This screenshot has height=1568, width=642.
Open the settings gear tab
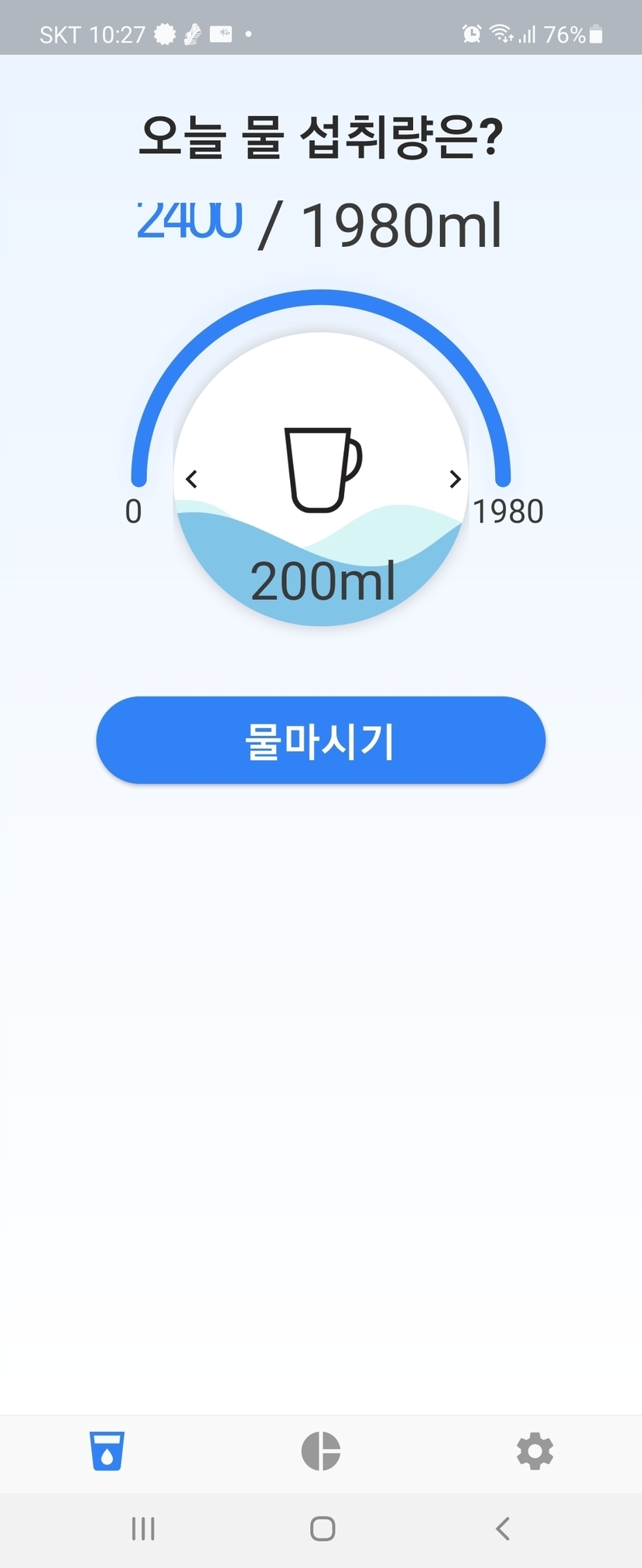(534, 1450)
